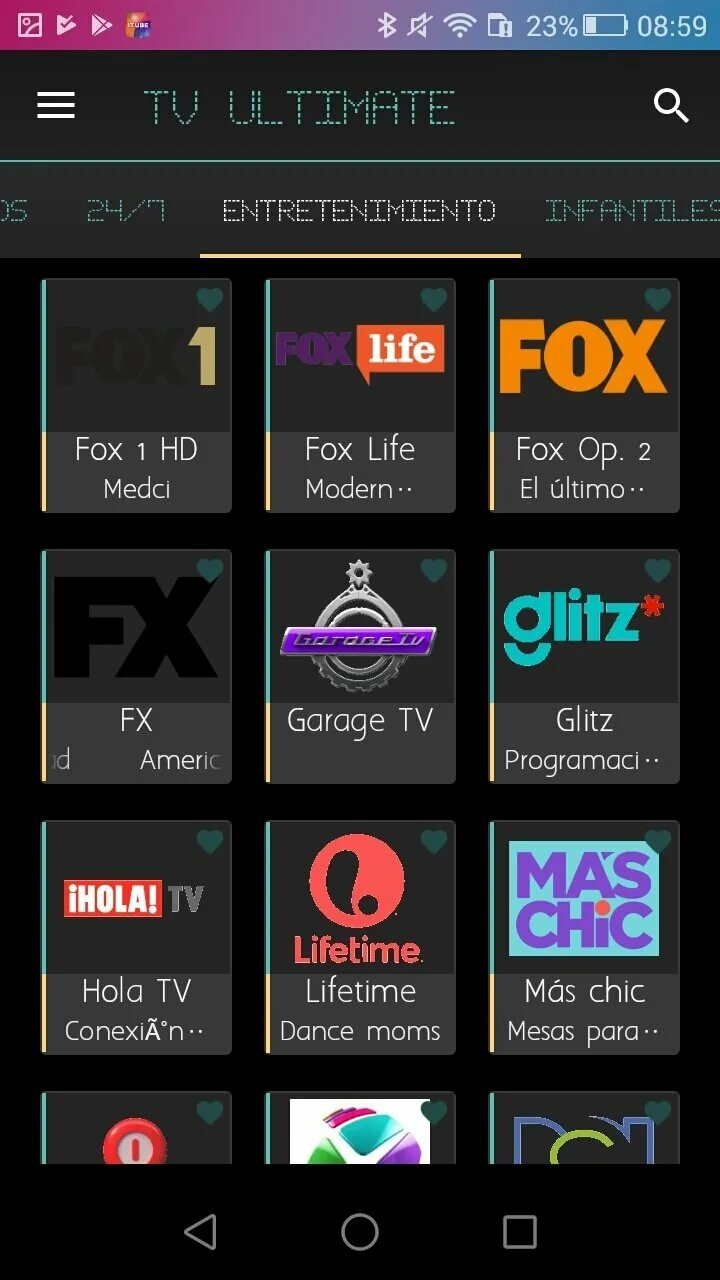Add Hola TV to favorites
The image size is (720, 1280).
point(209,841)
